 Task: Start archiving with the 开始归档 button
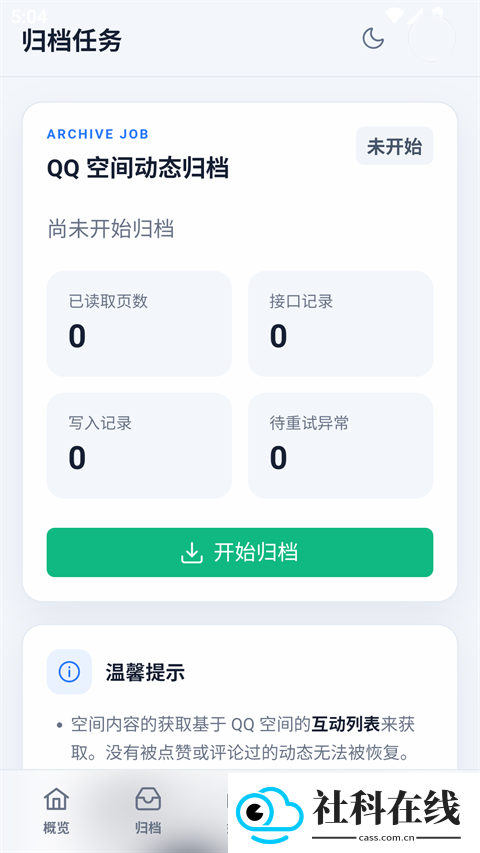[240, 552]
